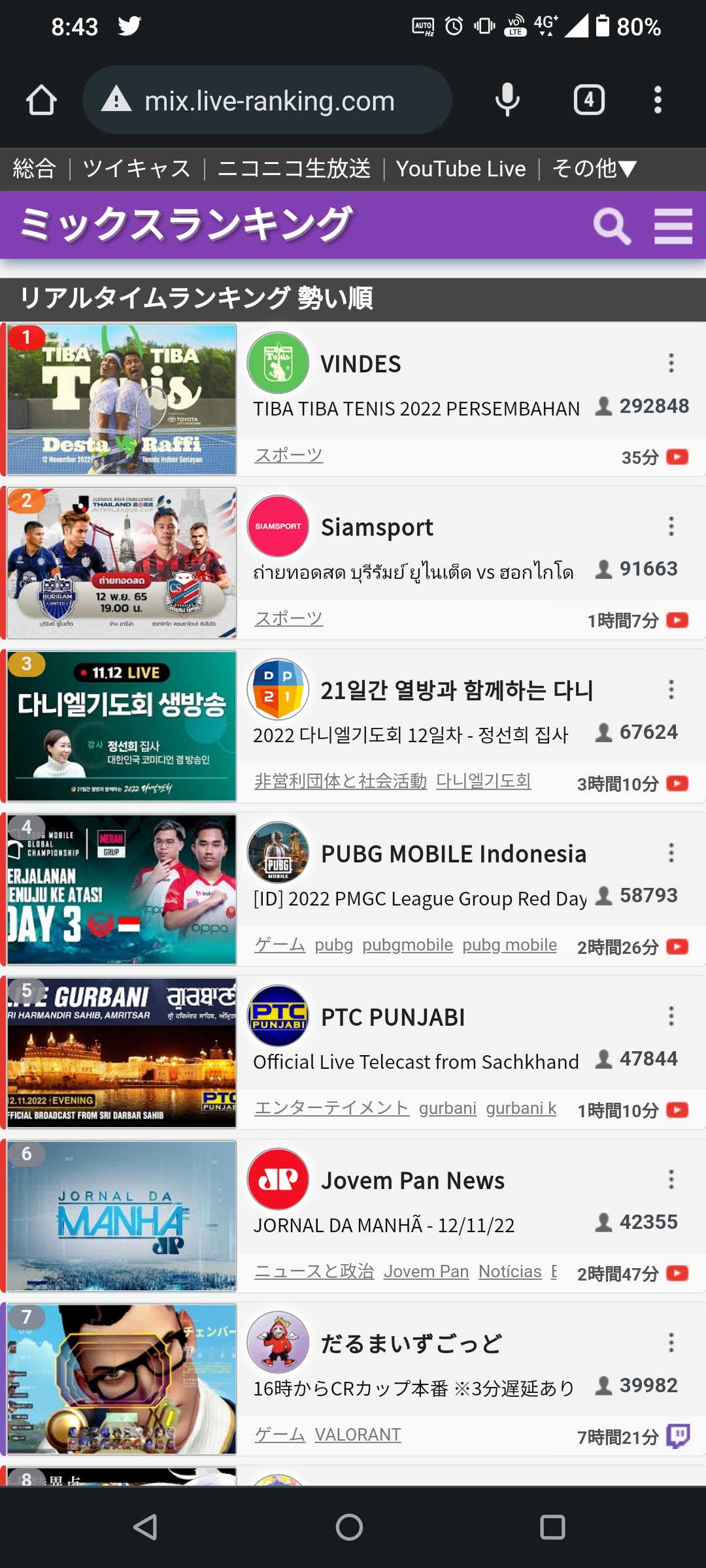This screenshot has height=1568, width=706.
Task: Open the hamburger menu in purple header
Action: pyautogui.click(x=673, y=226)
